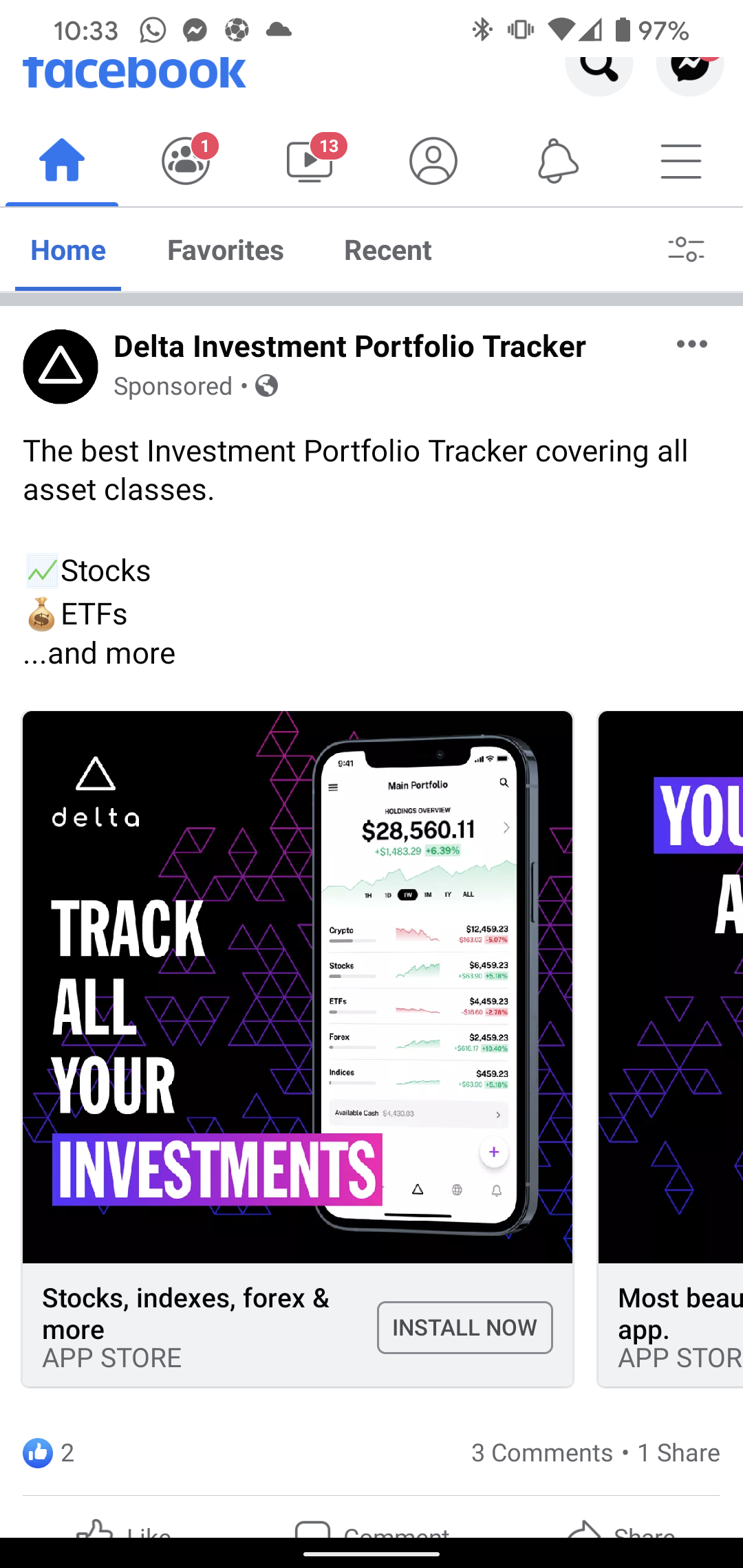Open the notifications bell
The image size is (743, 1568).
click(x=557, y=161)
